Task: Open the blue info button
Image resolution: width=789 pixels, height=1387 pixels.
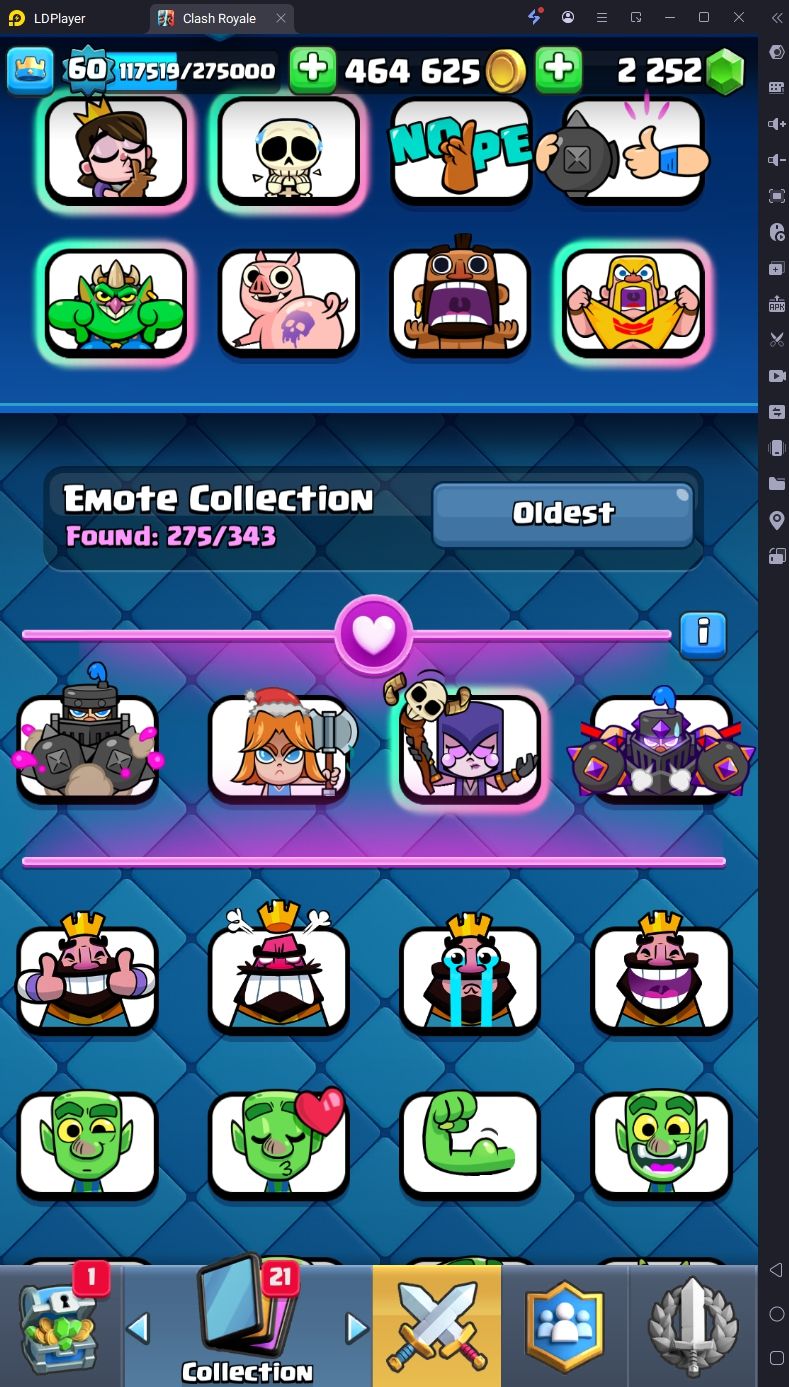Action: point(703,635)
